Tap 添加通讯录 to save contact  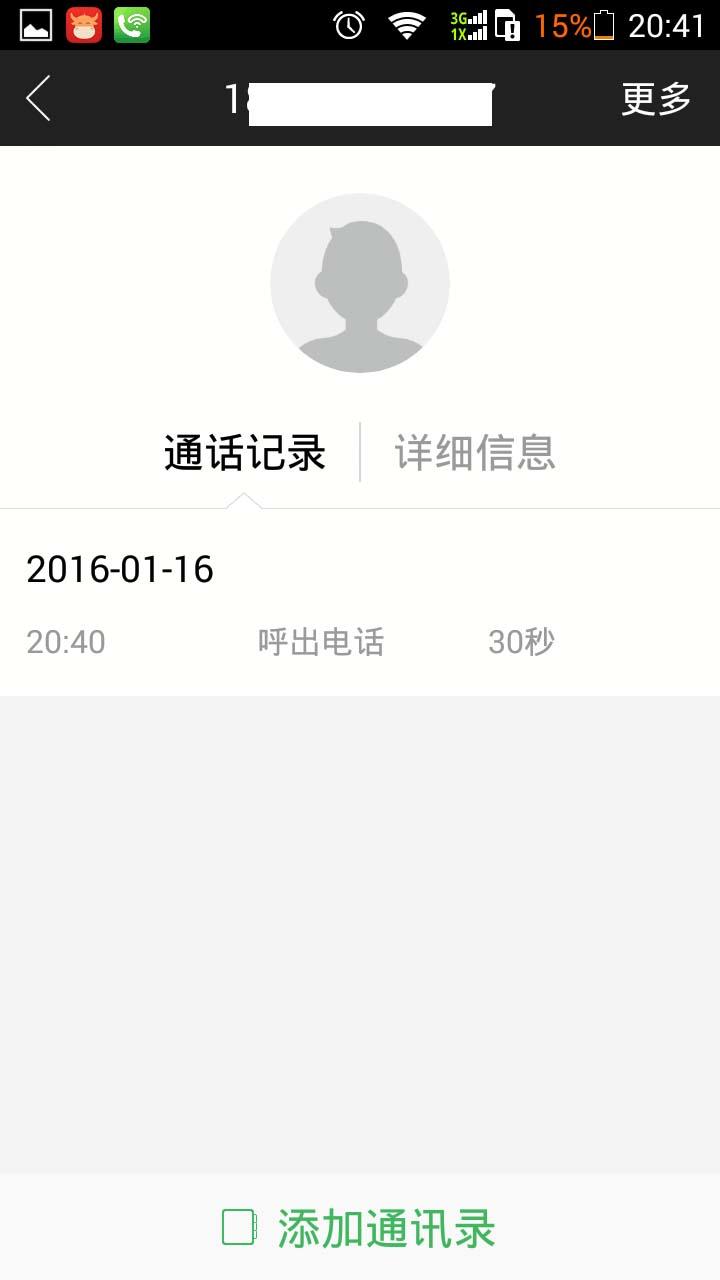(360, 1228)
